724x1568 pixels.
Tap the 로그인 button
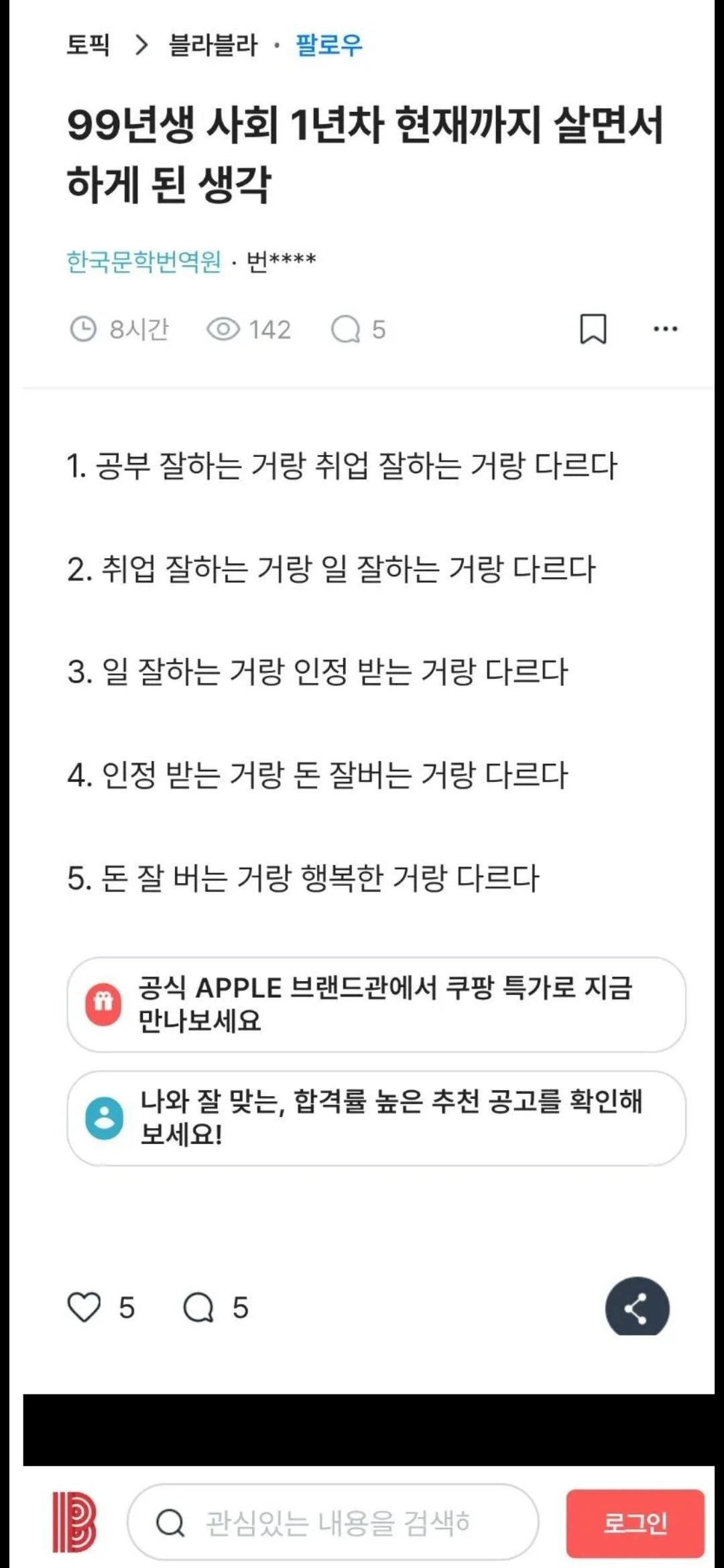635,1522
